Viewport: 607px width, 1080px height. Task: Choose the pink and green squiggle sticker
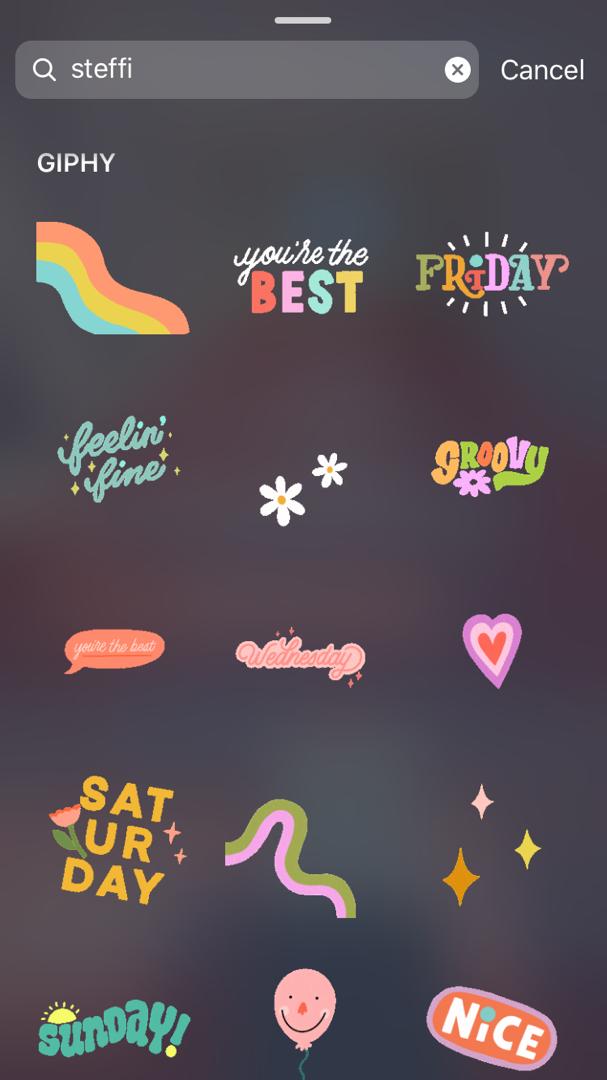pos(291,858)
